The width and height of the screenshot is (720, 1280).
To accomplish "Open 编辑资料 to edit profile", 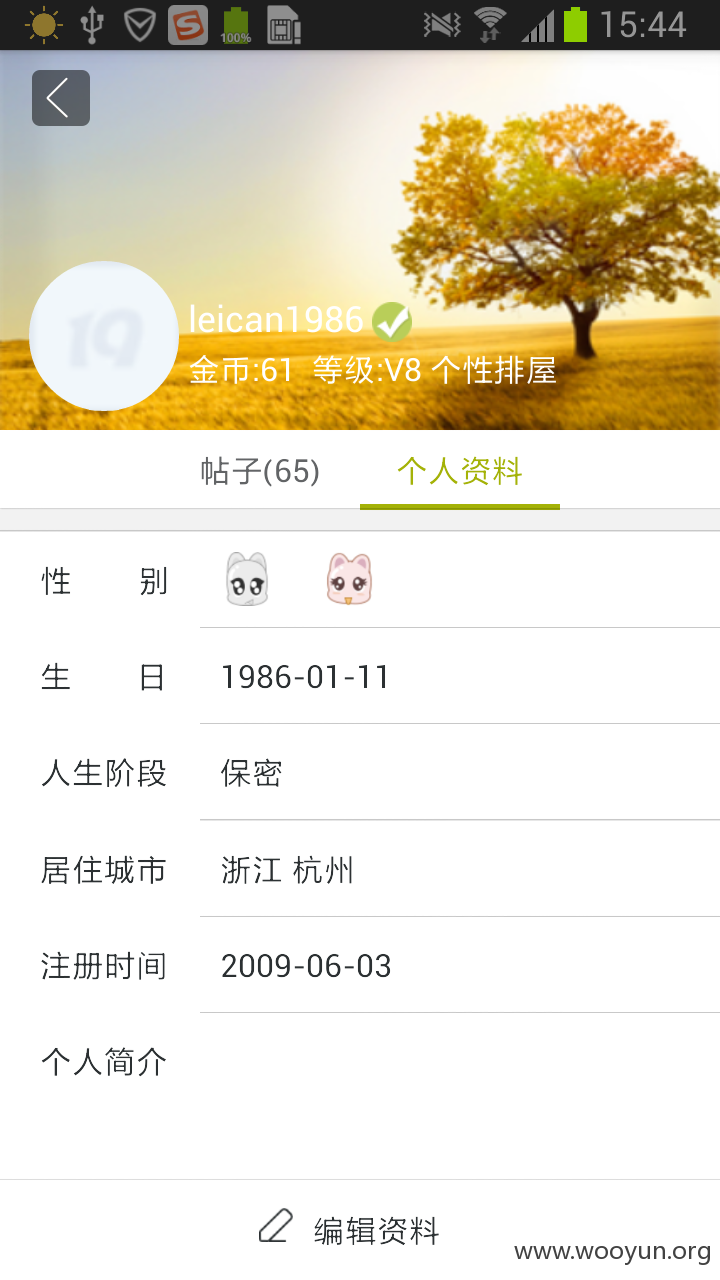I will pyautogui.click(x=349, y=1229).
